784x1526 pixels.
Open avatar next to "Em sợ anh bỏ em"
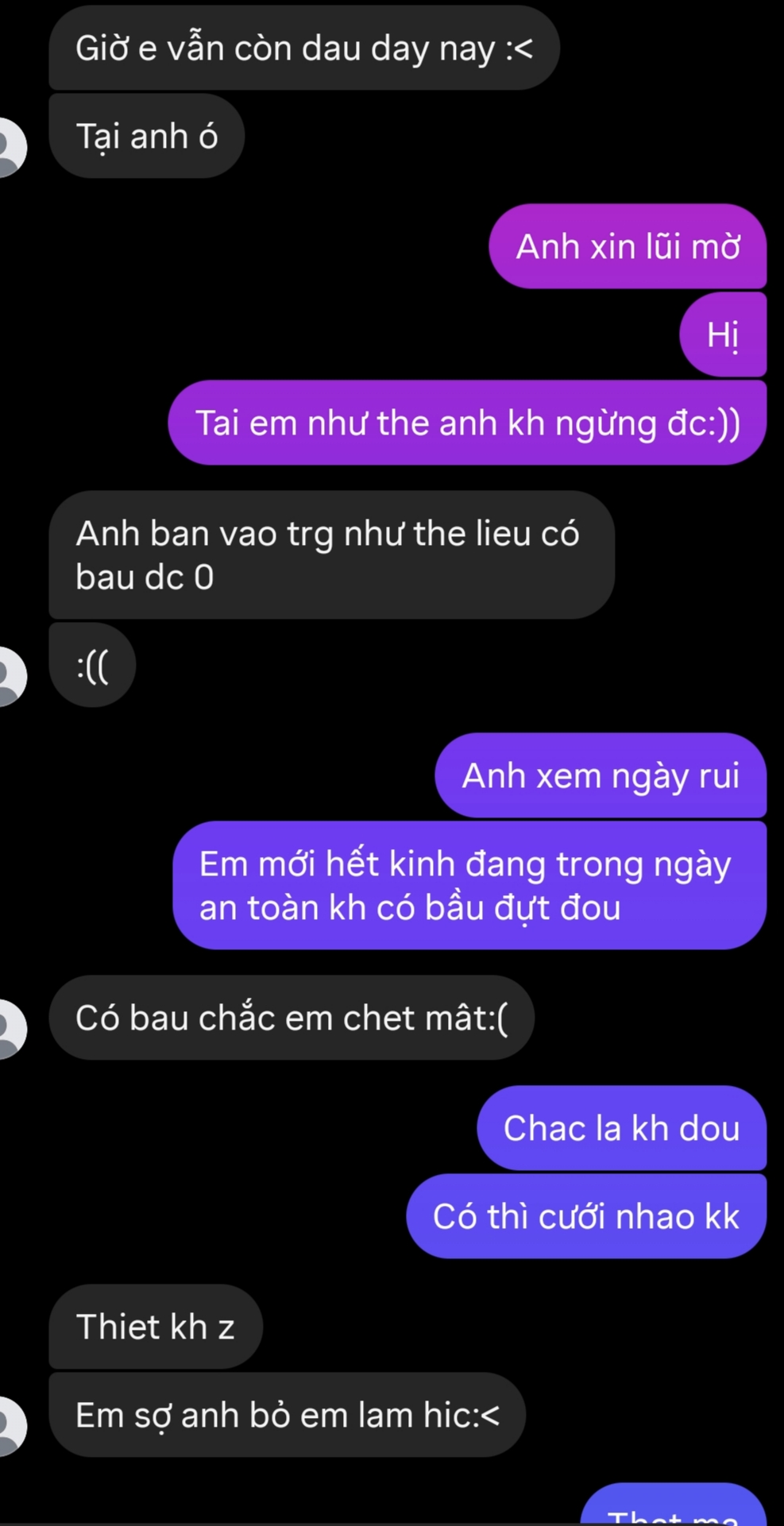pos(10,1425)
